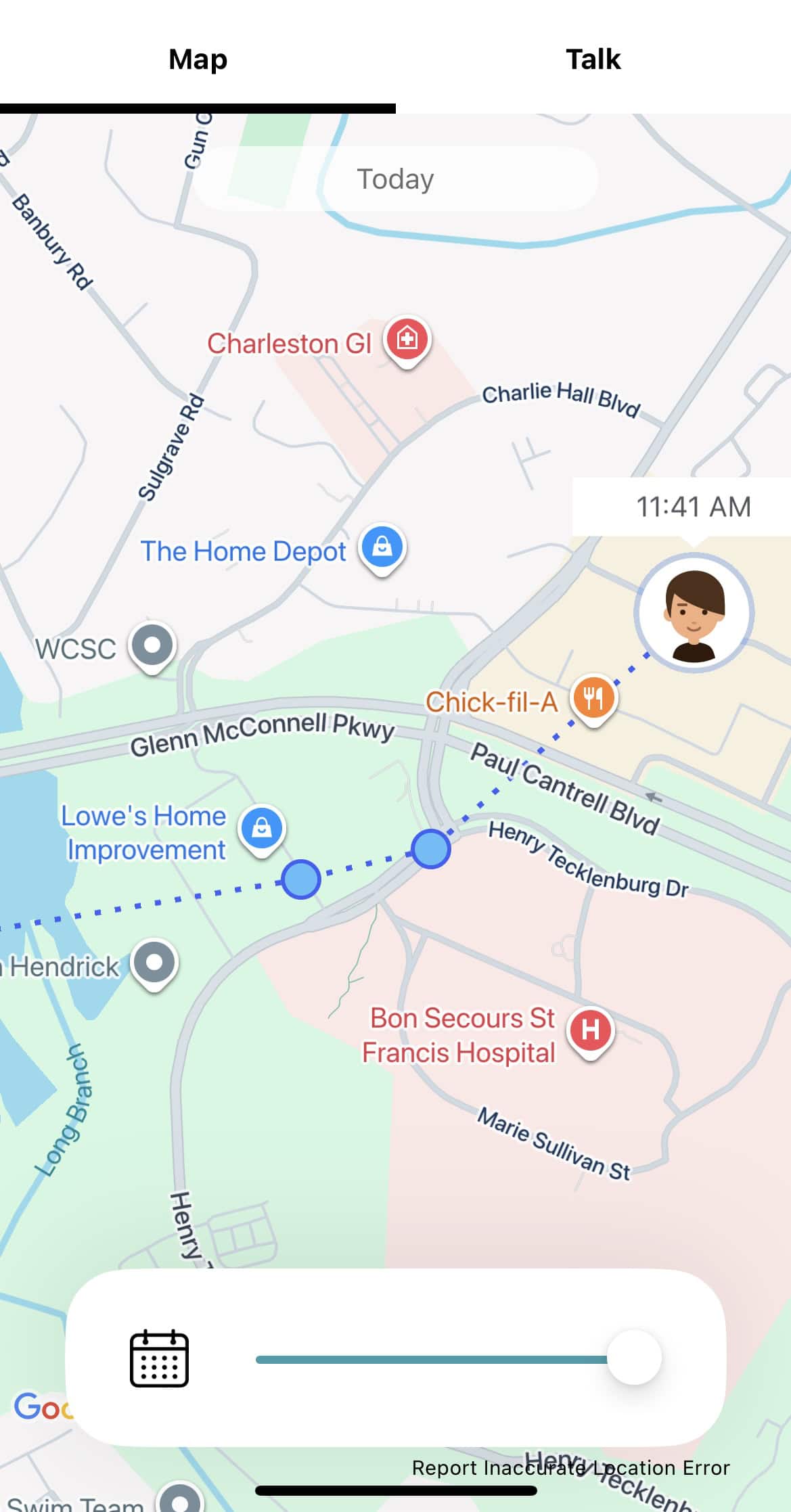Select the Lowe's Home Improvement store pin
This screenshot has width=791, height=1512.
click(261, 827)
